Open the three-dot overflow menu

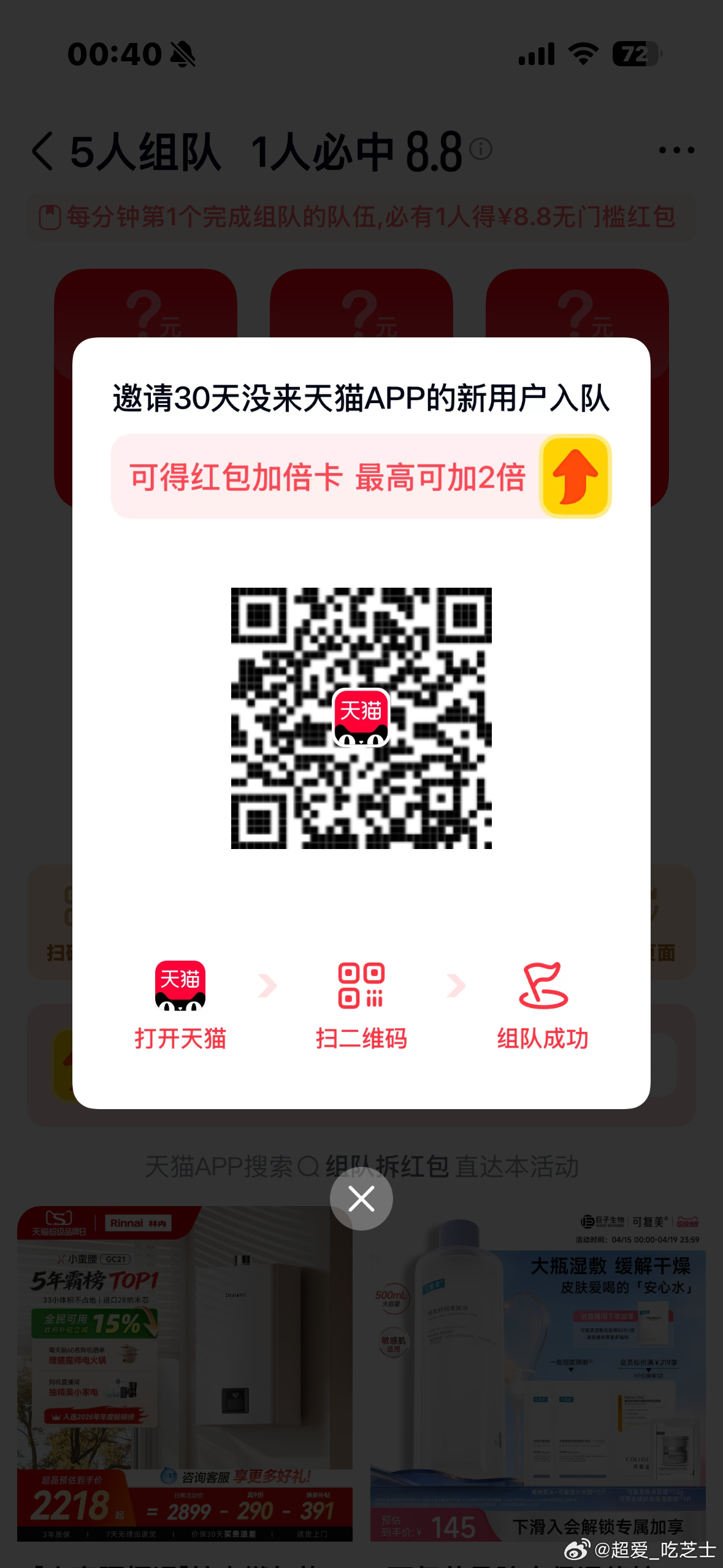coord(676,150)
